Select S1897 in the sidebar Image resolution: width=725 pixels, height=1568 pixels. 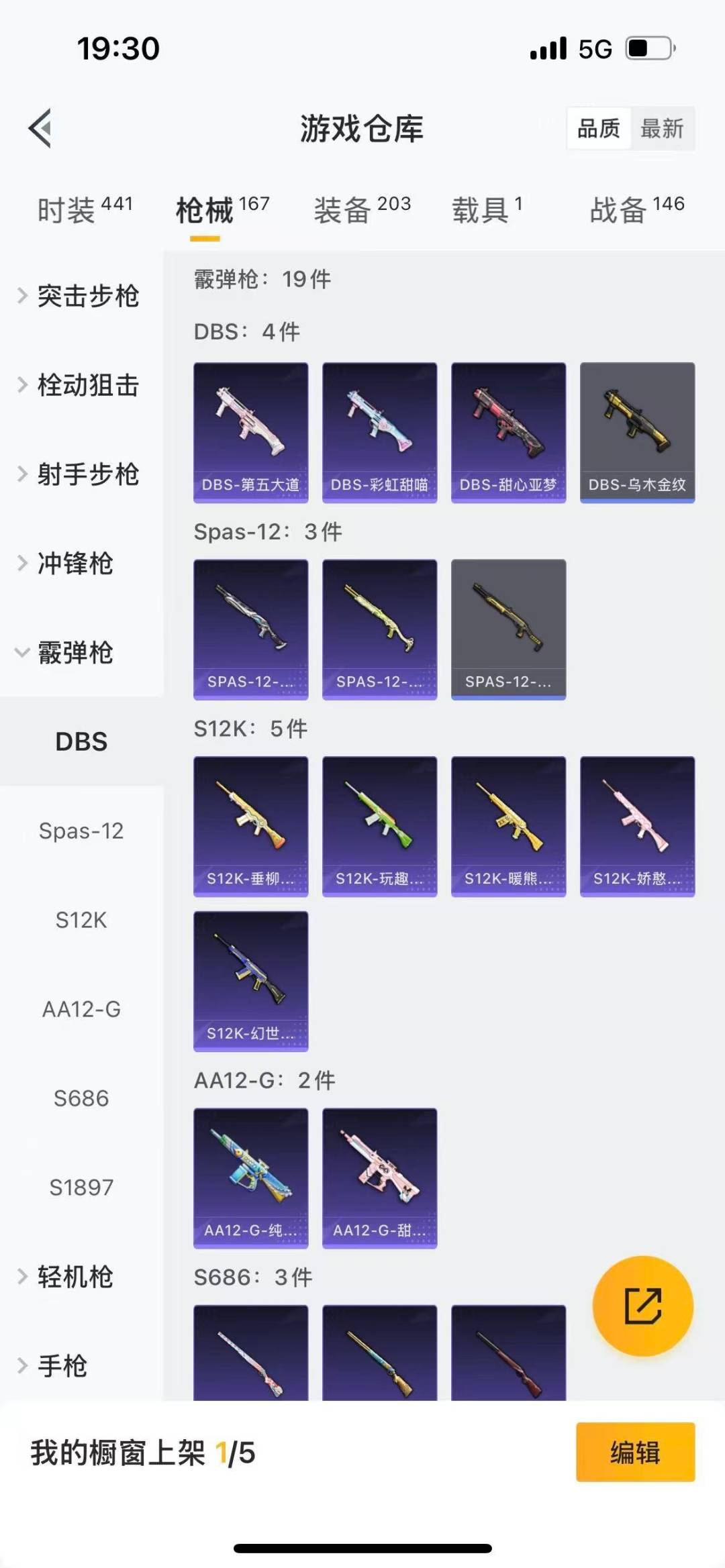(x=81, y=1188)
